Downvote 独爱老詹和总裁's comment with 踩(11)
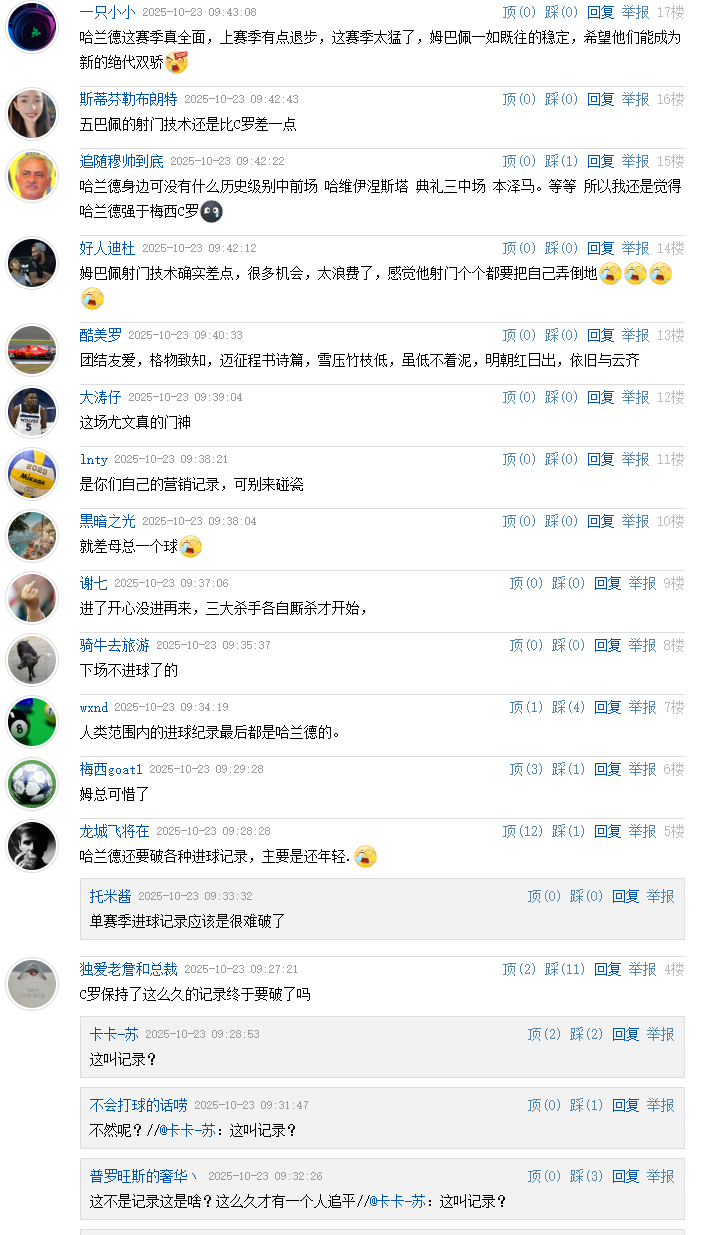This screenshot has height=1235, width=711. [565, 969]
